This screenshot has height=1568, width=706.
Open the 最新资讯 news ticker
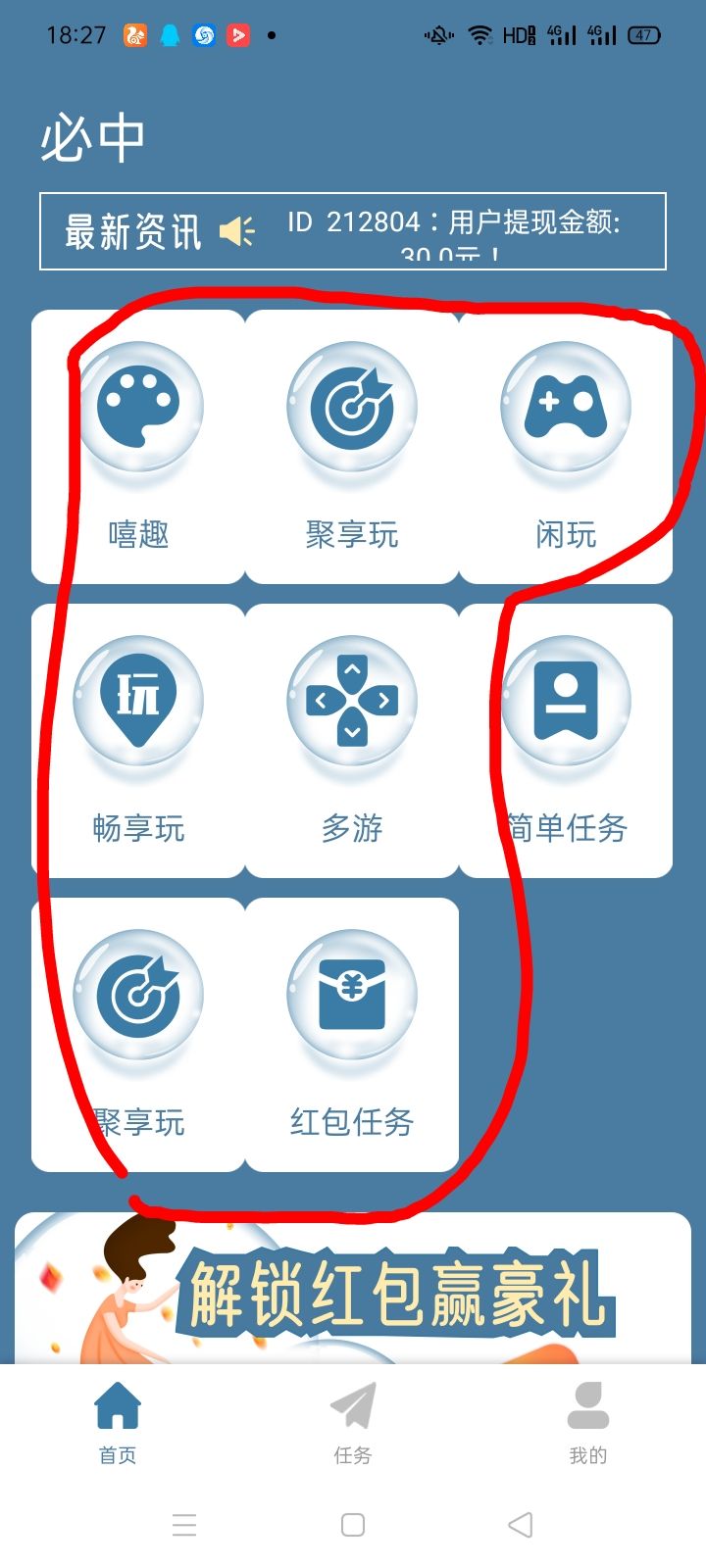pos(353,231)
